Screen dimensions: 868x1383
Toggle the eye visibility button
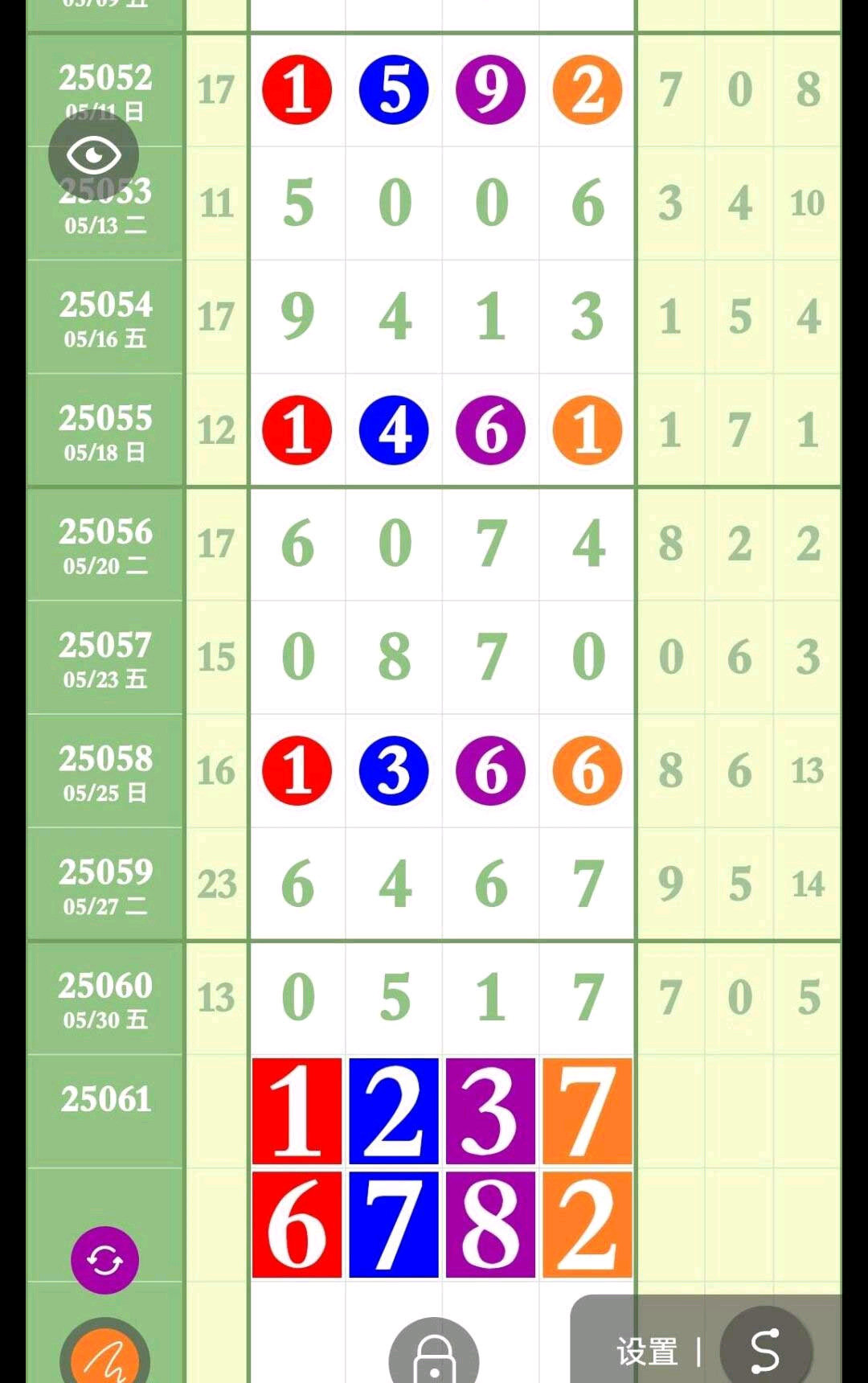(x=93, y=154)
